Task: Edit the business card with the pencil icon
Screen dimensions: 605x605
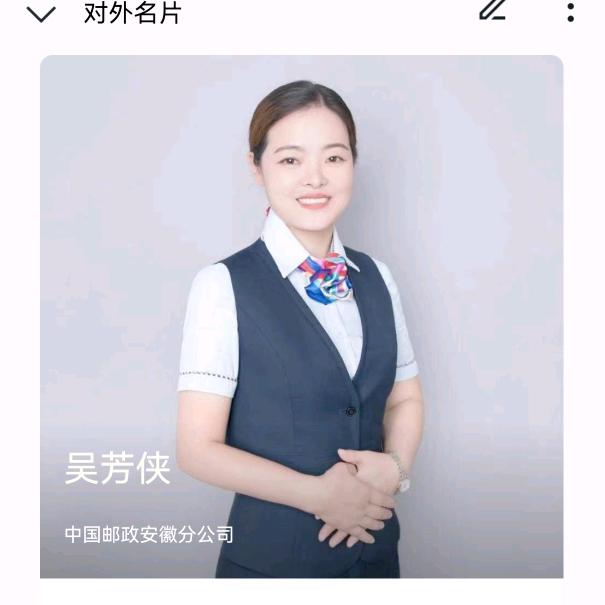Action: pos(492,10)
